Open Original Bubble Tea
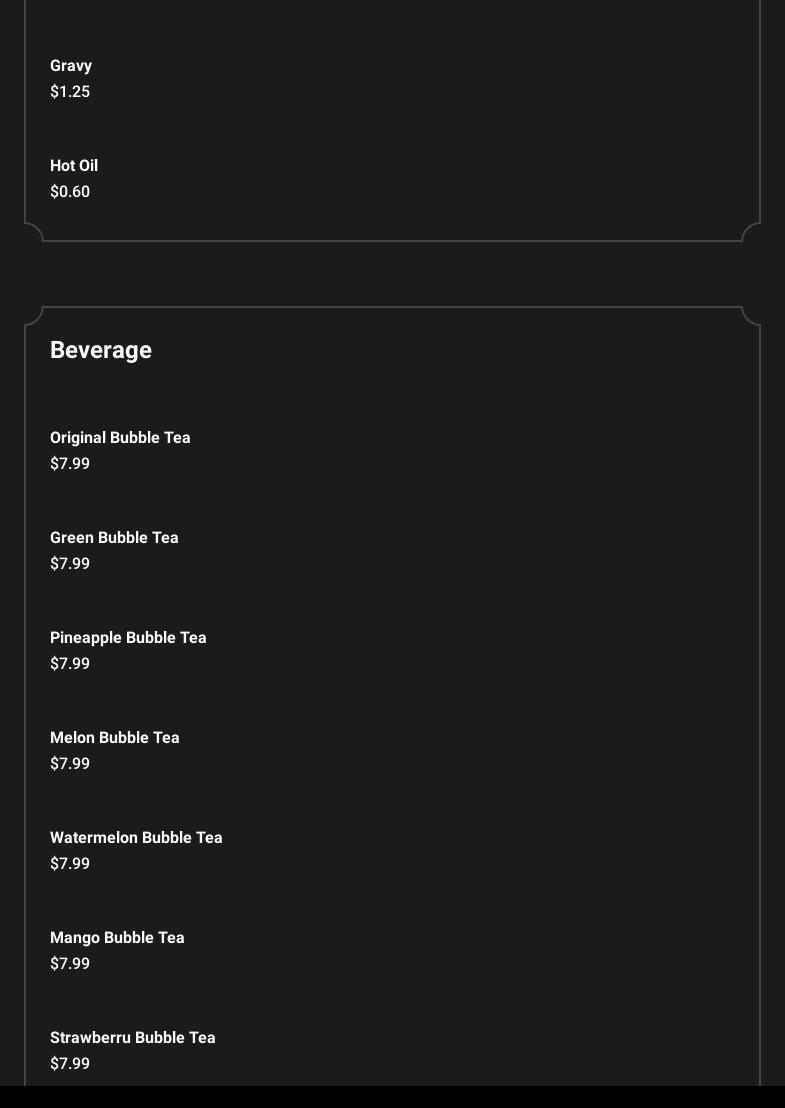The height and width of the screenshot is (1108, 785). [120, 438]
